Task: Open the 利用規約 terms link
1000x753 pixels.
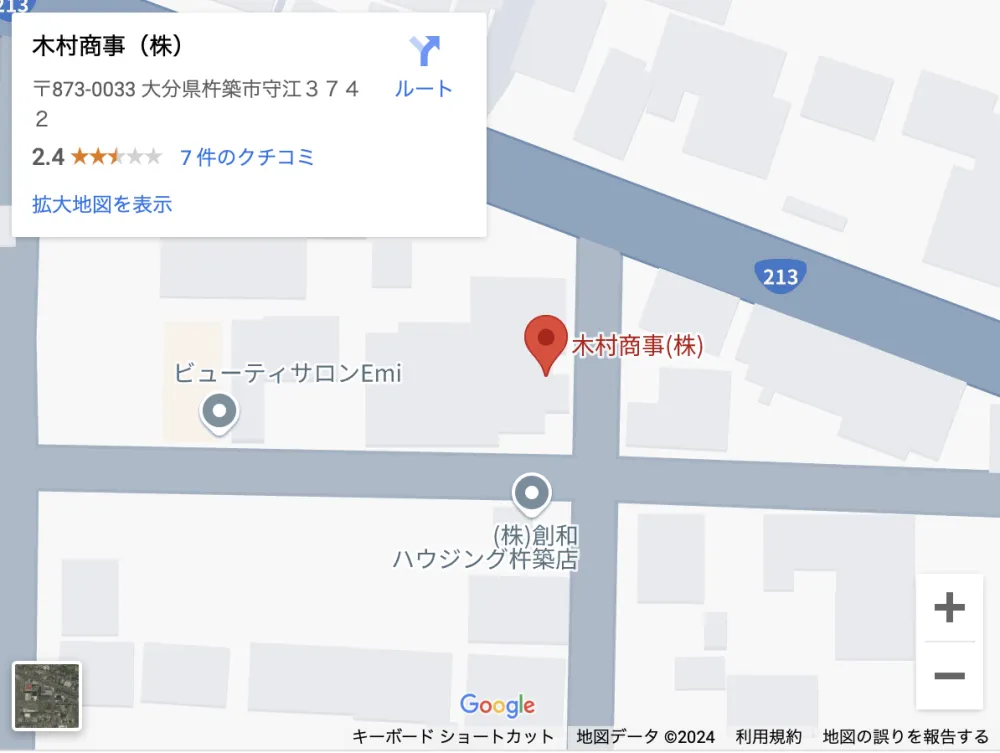Action: pyautogui.click(x=768, y=737)
